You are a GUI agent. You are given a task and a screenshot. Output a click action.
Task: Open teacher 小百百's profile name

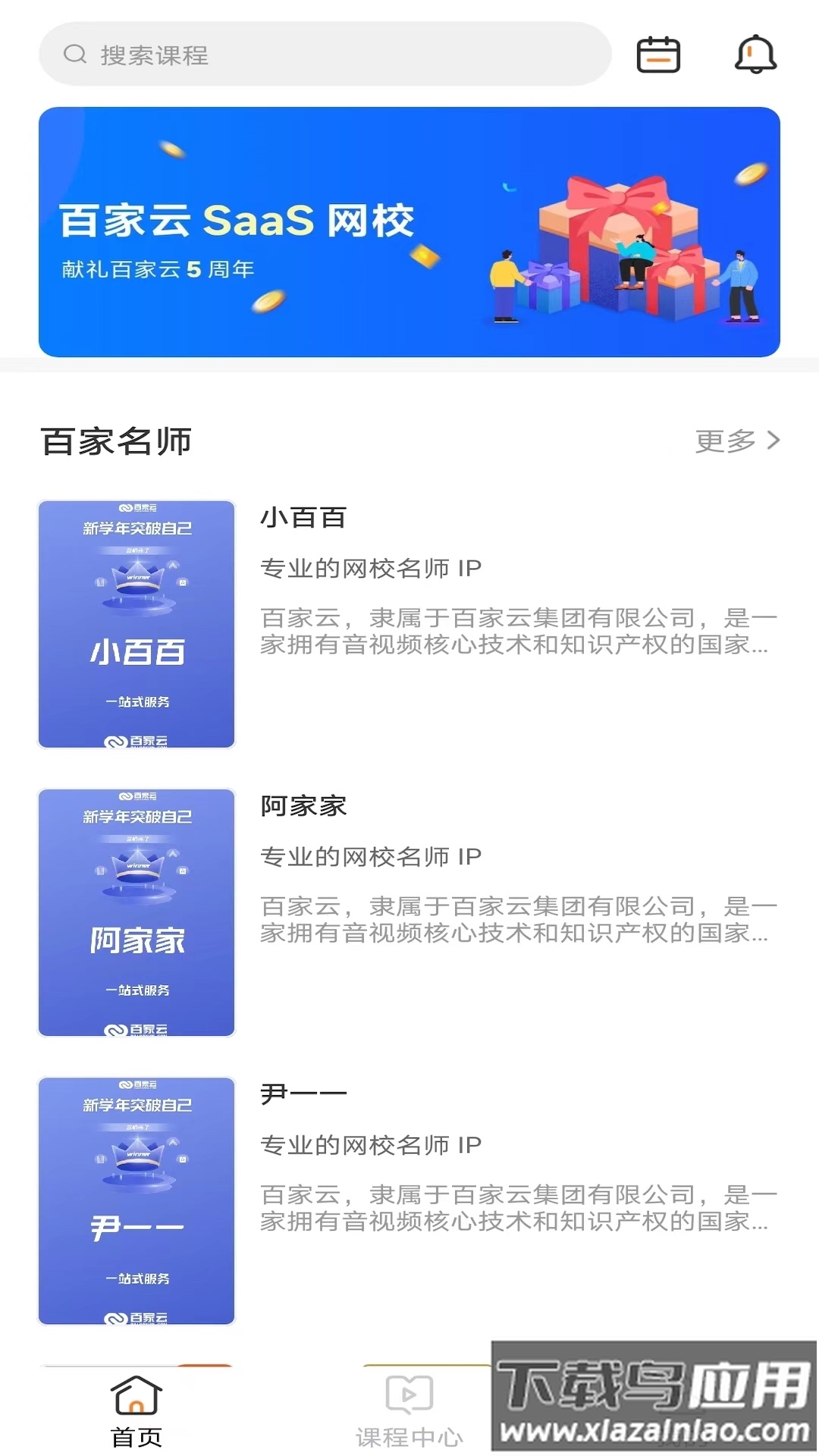point(303,519)
